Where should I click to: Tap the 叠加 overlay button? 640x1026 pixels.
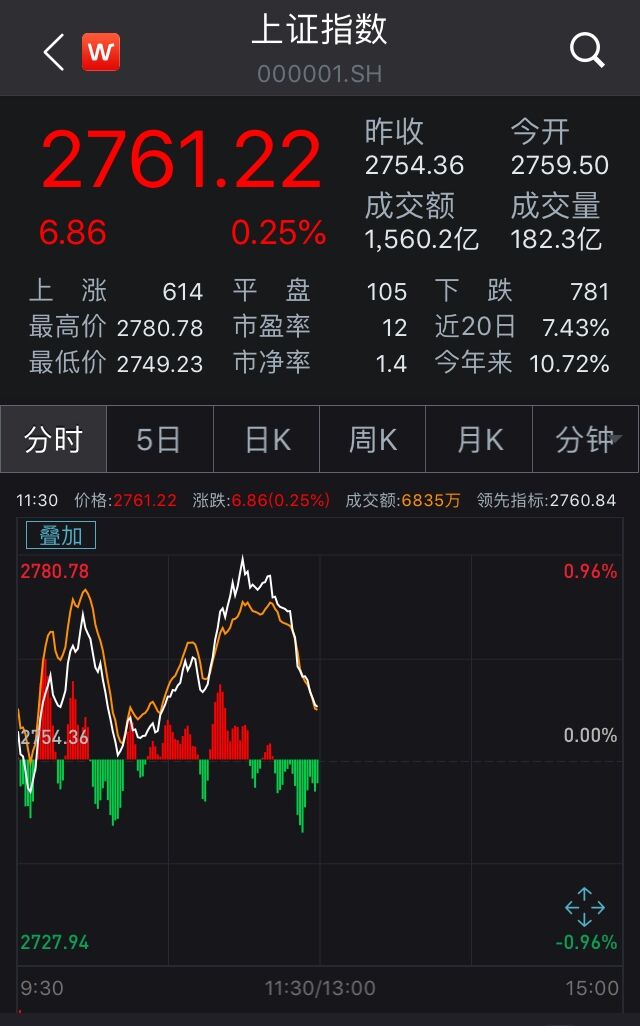point(61,536)
